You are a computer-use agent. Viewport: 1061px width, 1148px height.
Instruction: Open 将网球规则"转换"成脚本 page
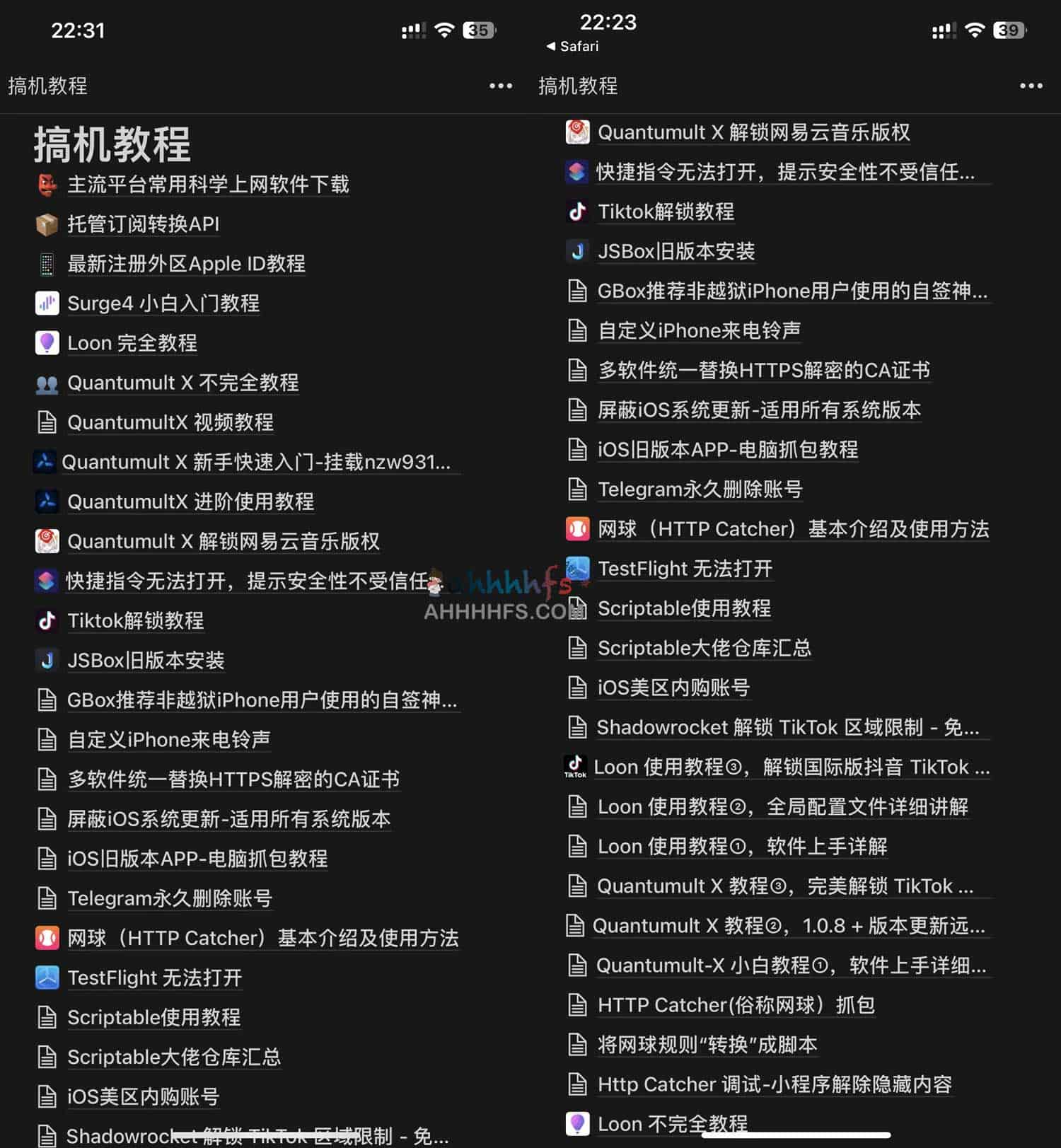[707, 1045]
